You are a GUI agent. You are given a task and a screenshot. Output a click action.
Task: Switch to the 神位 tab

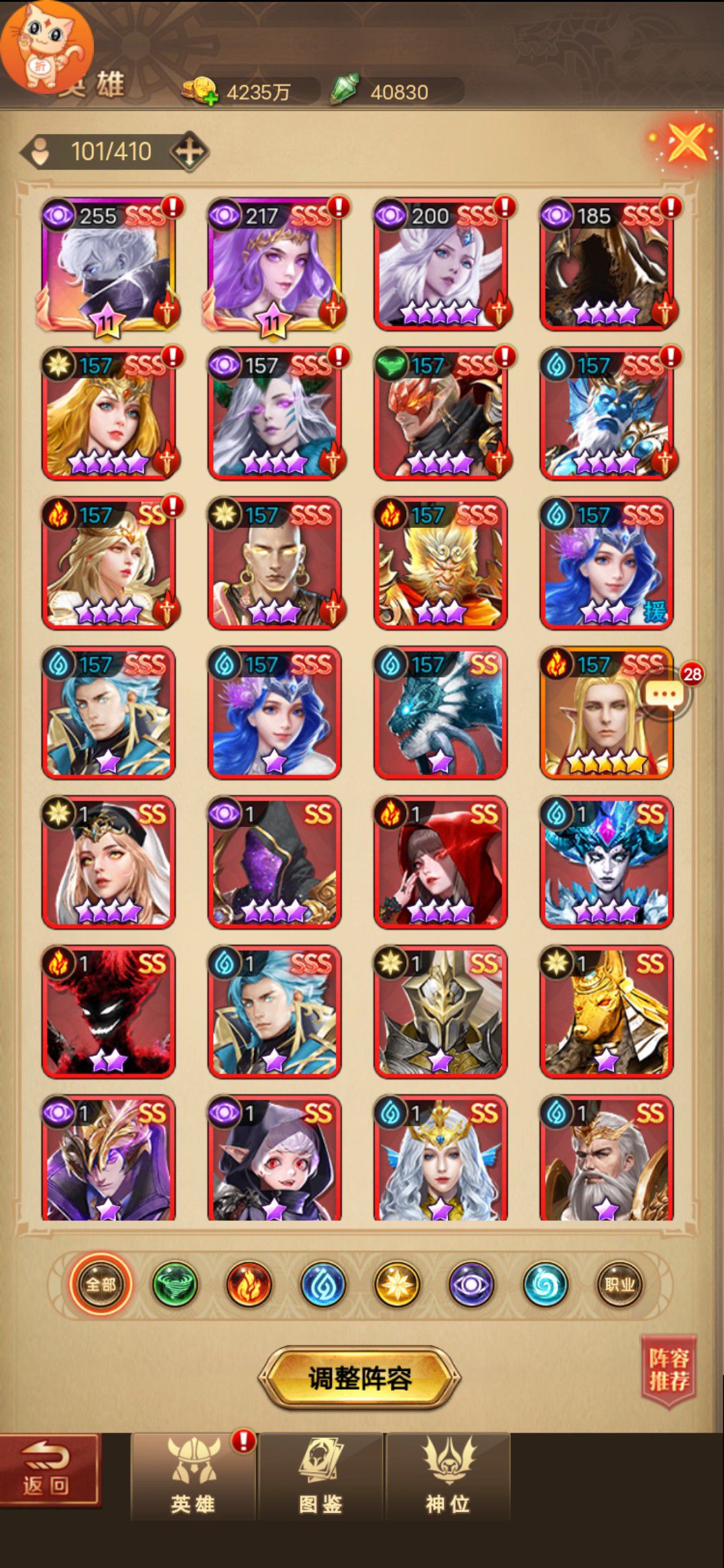coord(448,1477)
